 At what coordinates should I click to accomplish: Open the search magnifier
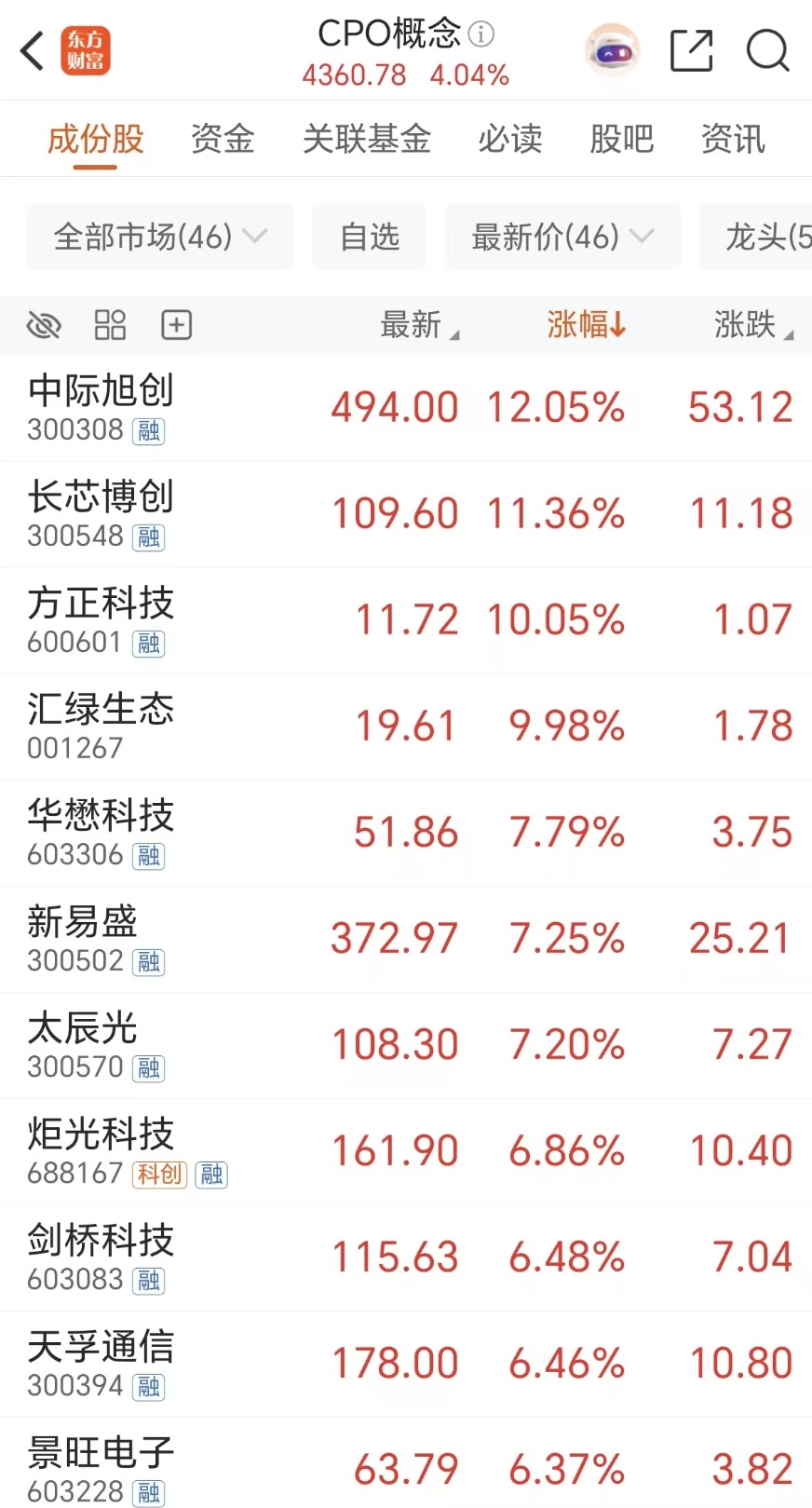pyautogui.click(x=767, y=50)
